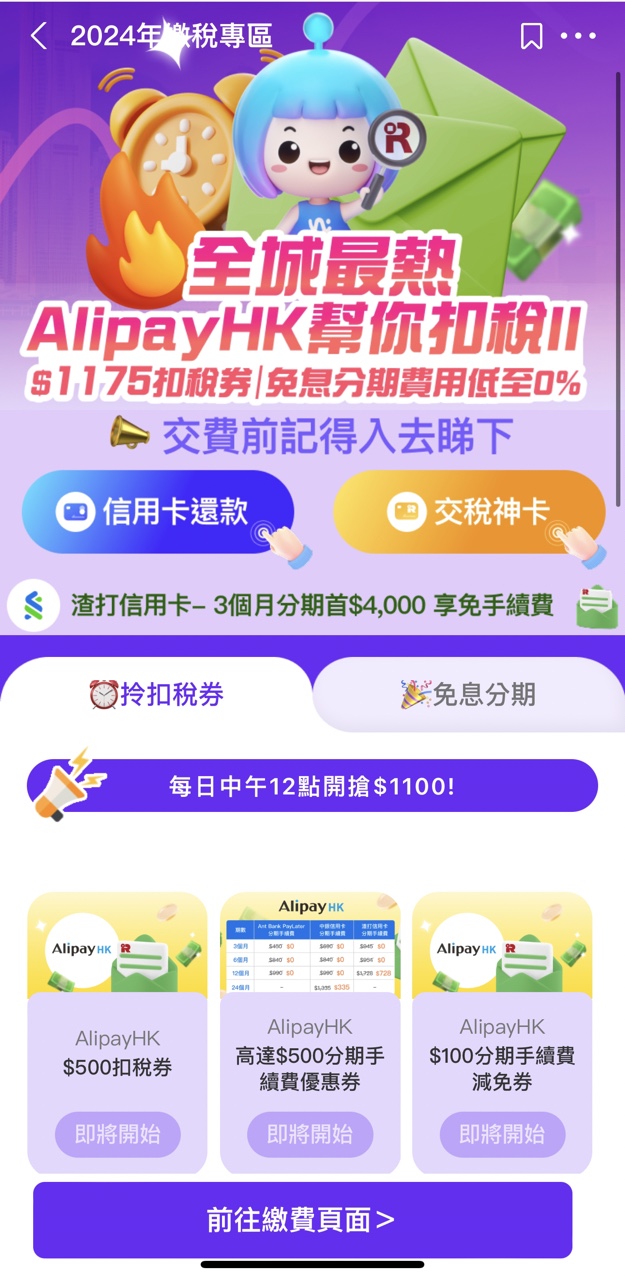This screenshot has height=1280, width=625.
Task: Go to 前往繳費頁面 payment page
Action: click(x=302, y=1220)
